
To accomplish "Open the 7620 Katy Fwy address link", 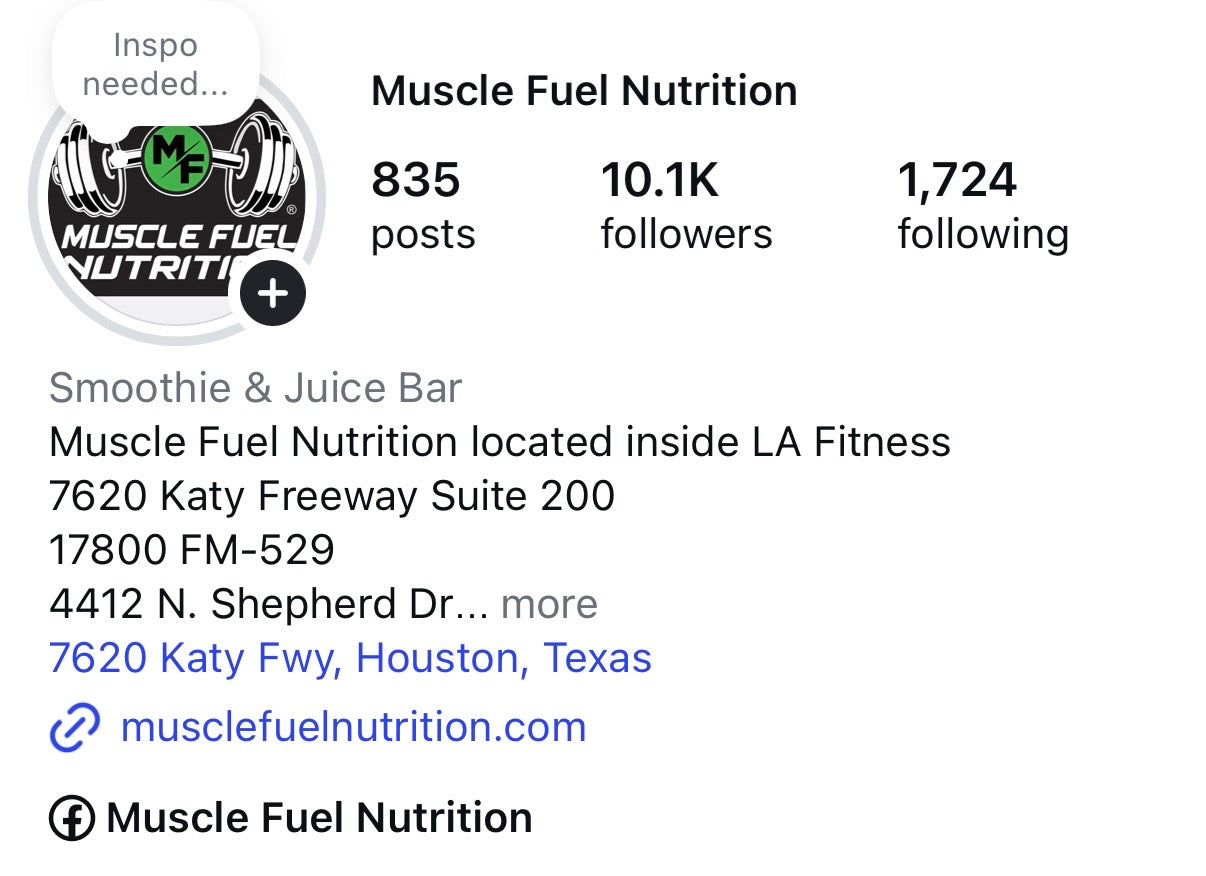I will coord(350,658).
